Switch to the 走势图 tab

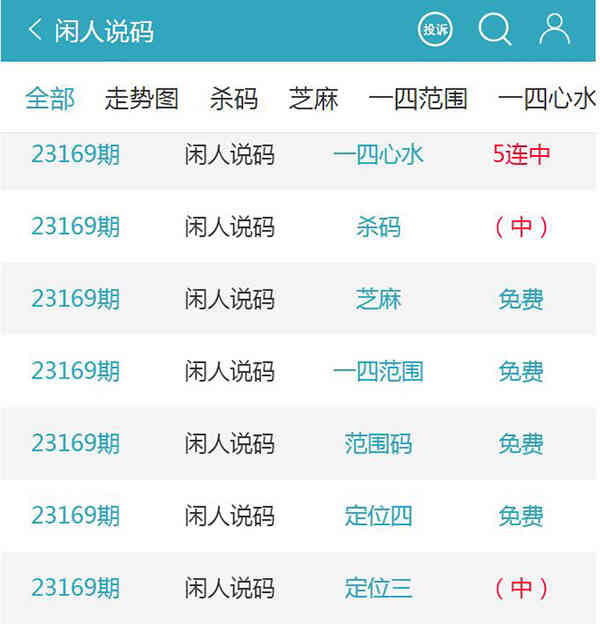click(x=141, y=98)
